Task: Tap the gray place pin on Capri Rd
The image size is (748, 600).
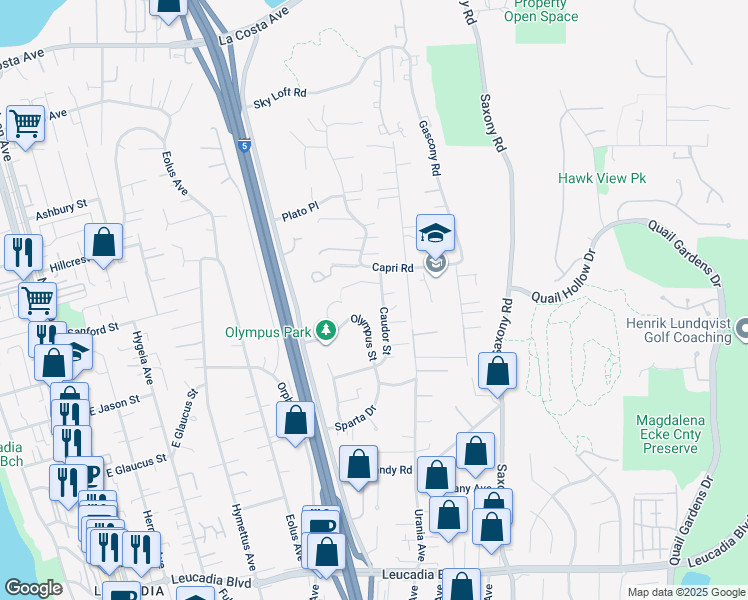Action: [436, 264]
